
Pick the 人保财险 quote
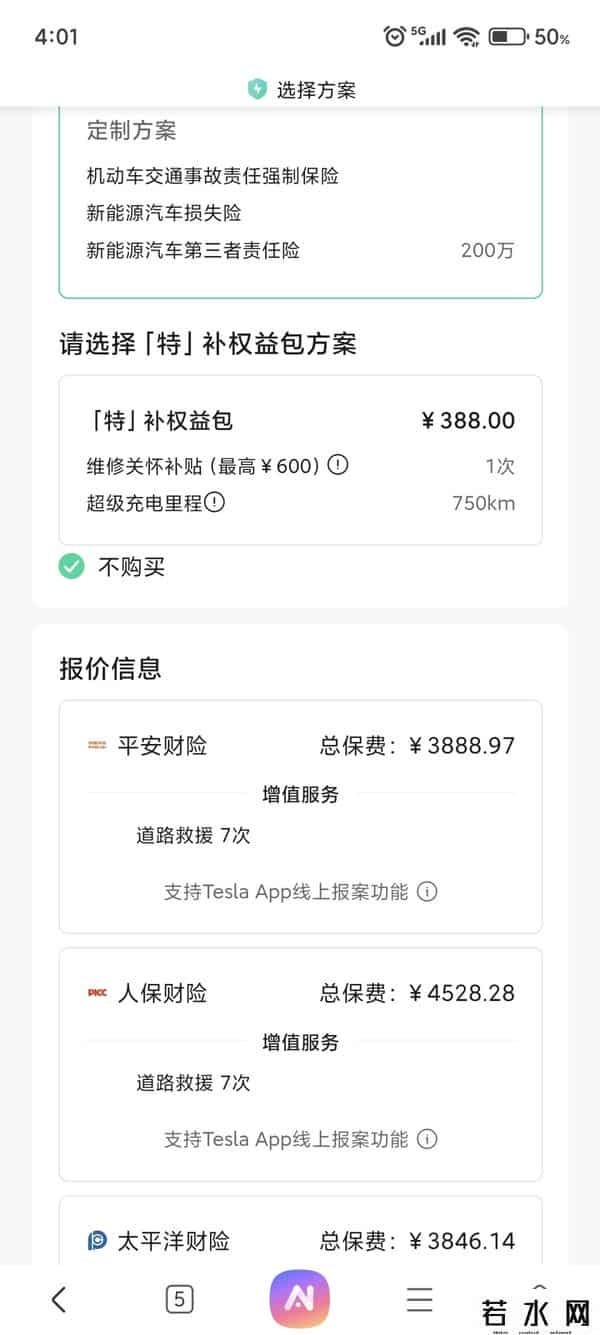[x=300, y=994]
